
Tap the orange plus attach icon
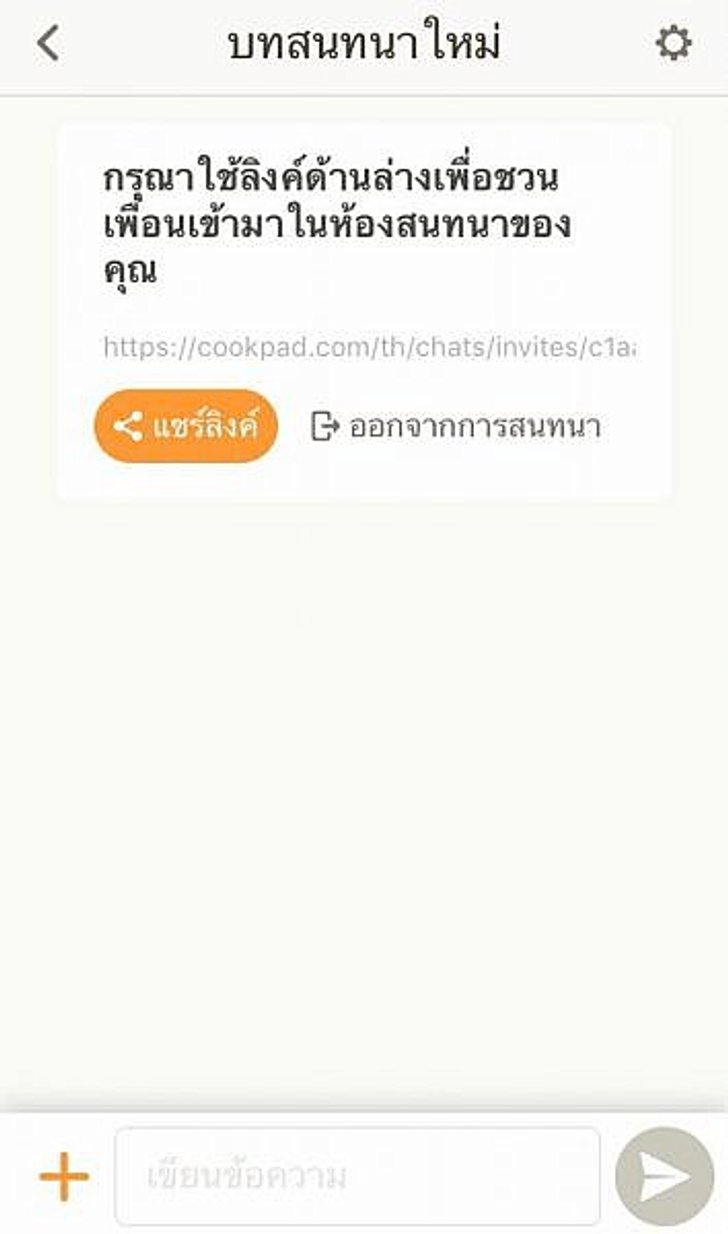tap(64, 1176)
